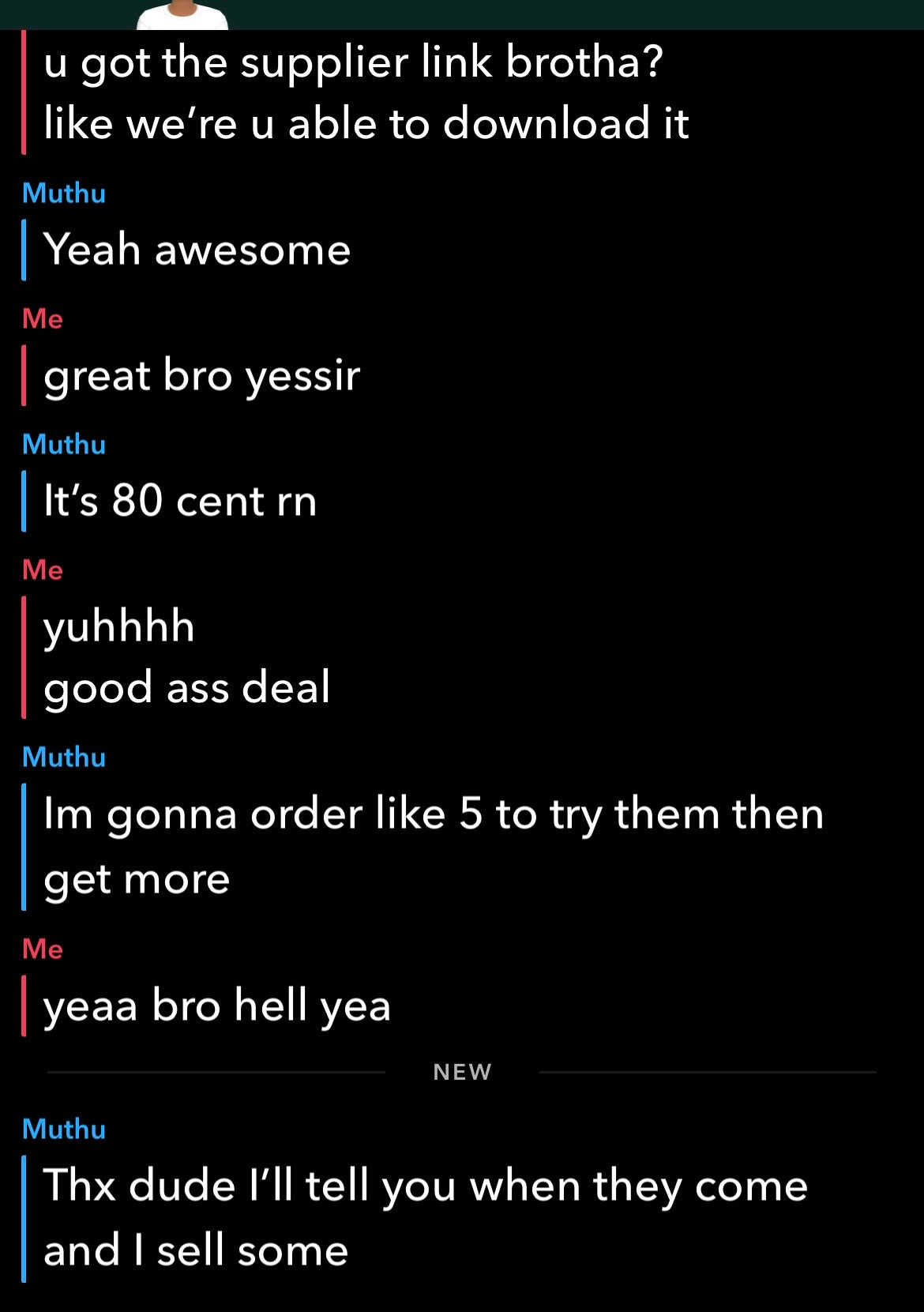
Task: Save the "Thx dude I'll tell you" message
Action: [426, 1217]
